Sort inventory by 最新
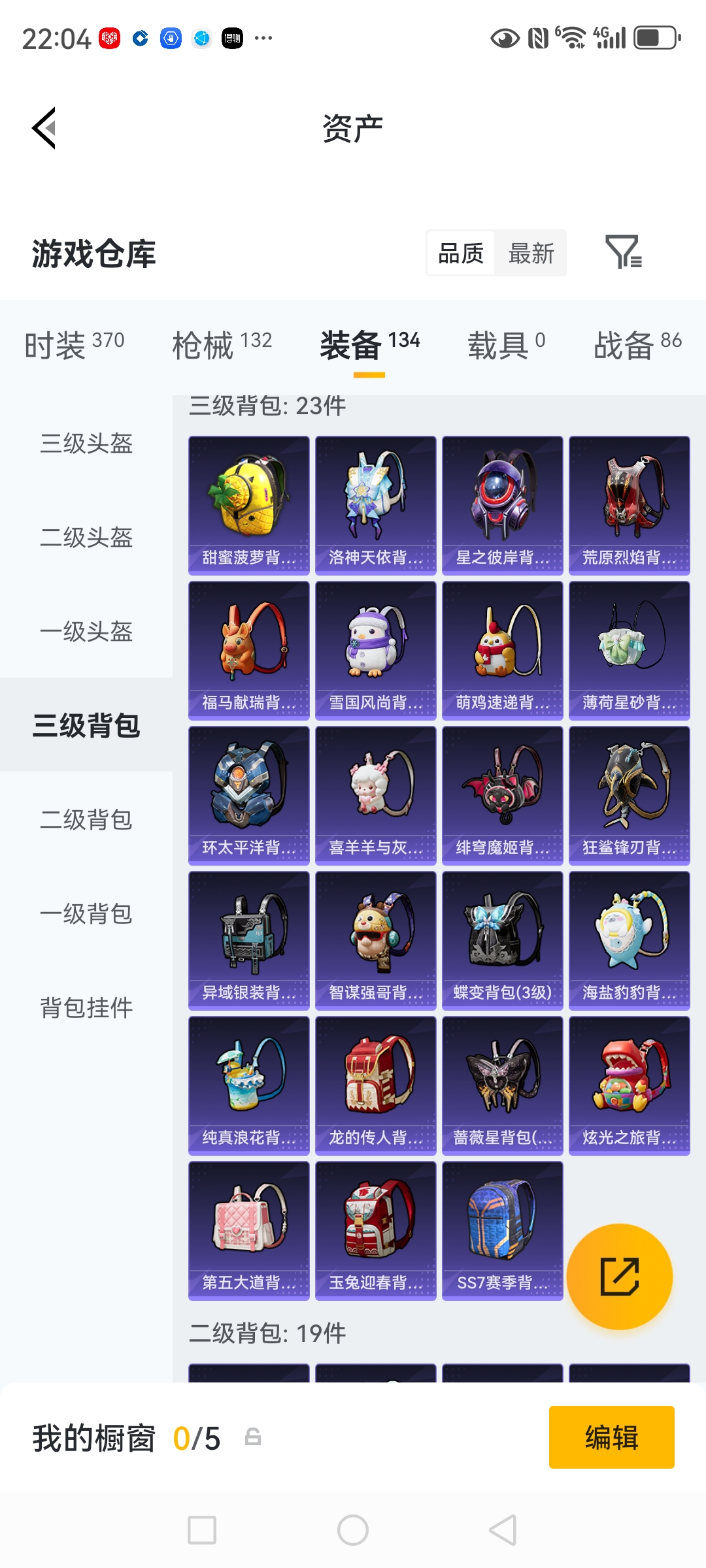706x1568 pixels. click(x=531, y=253)
